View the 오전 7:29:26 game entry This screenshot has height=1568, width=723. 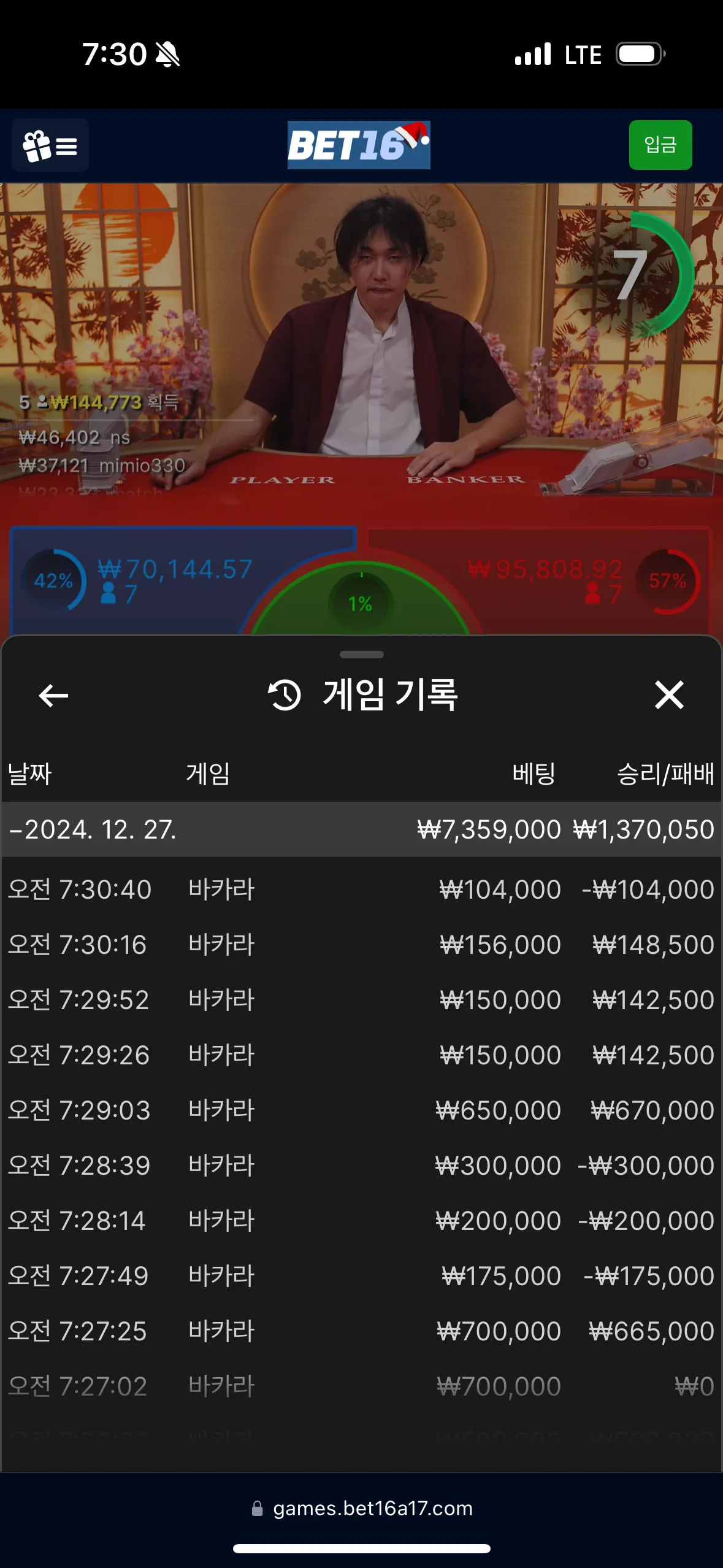pos(361,1055)
